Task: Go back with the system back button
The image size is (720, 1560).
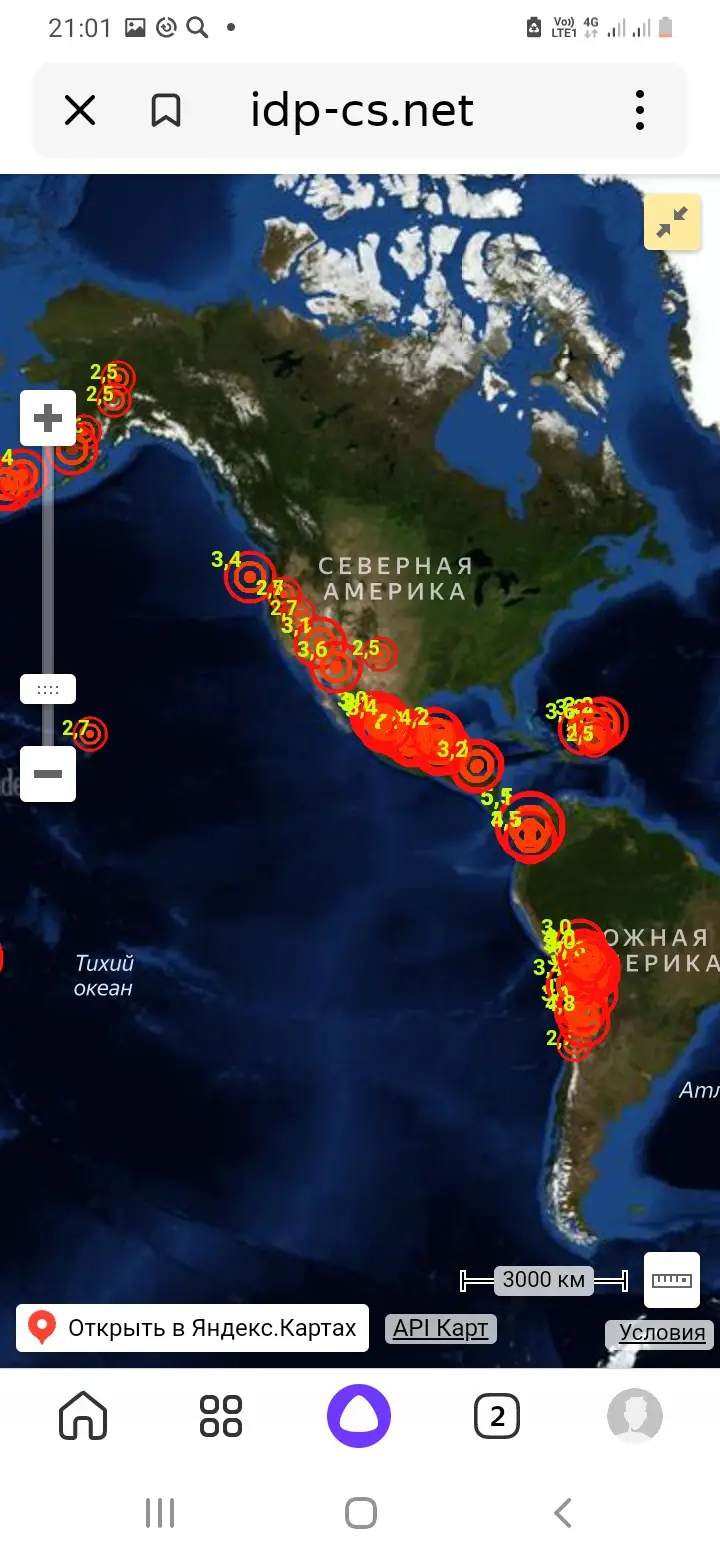Action: click(x=563, y=1512)
